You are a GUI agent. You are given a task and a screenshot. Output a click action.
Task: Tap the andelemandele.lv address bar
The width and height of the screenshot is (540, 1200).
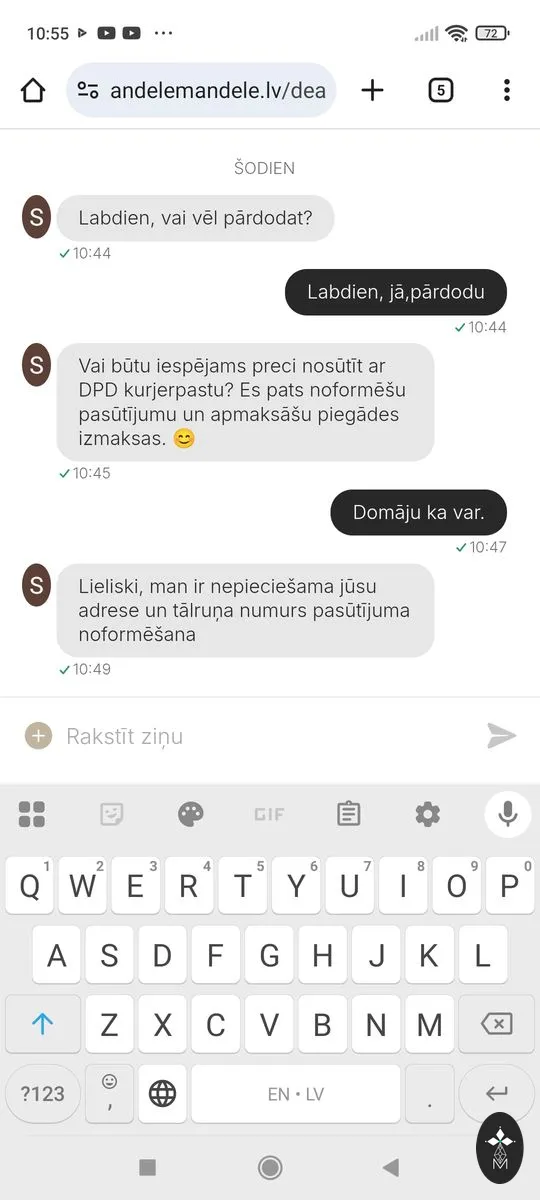[x=201, y=90]
